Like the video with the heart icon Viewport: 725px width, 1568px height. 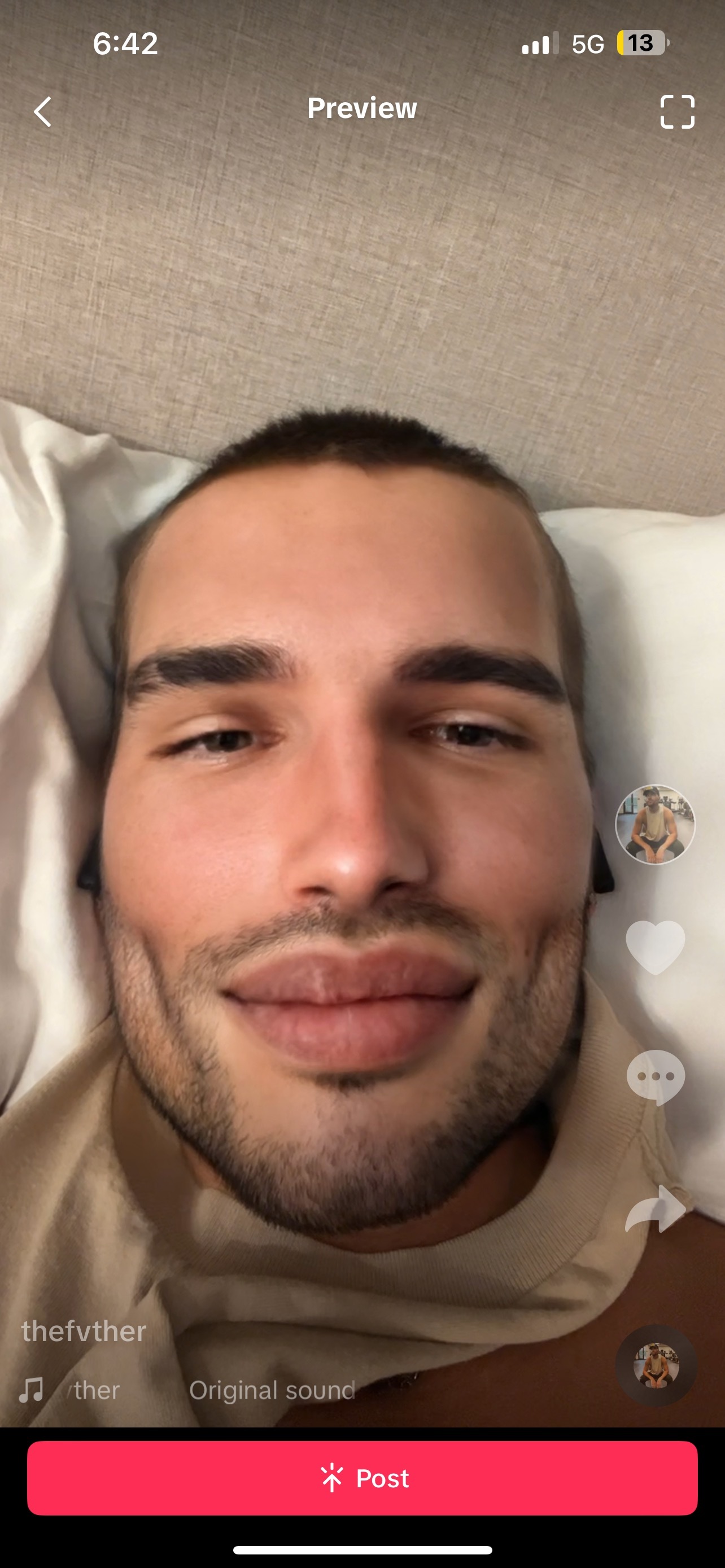click(x=655, y=946)
